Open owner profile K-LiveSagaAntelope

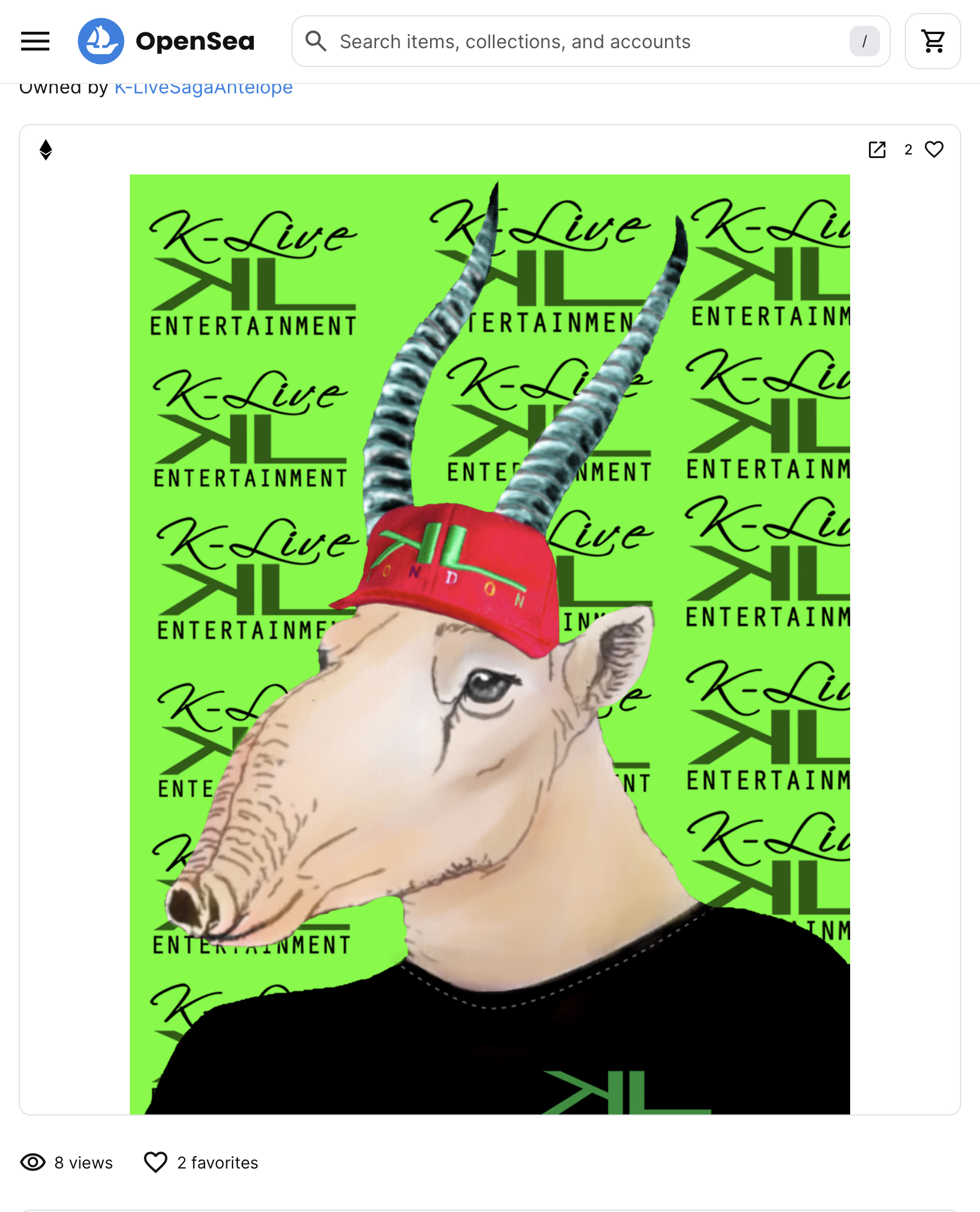tap(203, 88)
